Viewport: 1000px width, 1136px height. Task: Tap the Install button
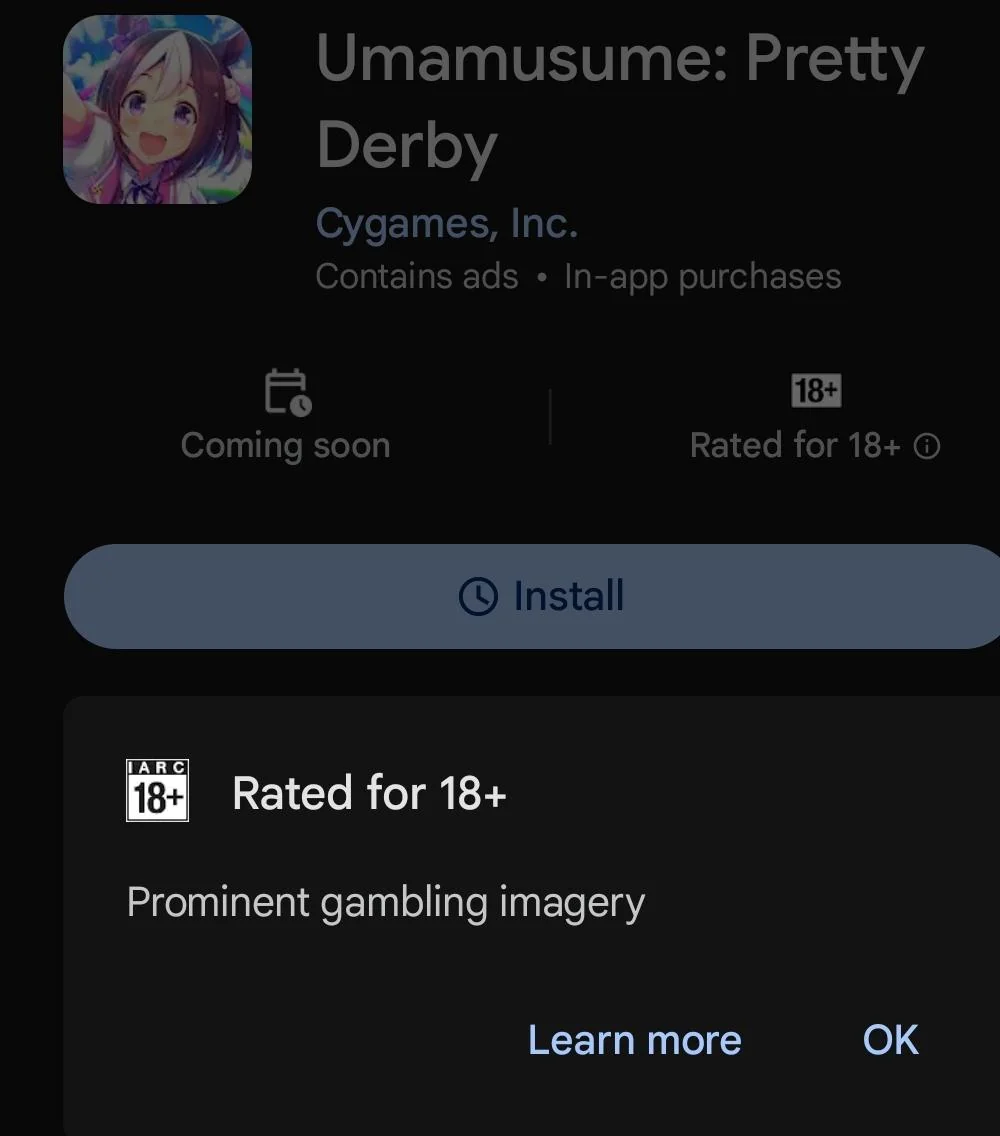pos(540,596)
